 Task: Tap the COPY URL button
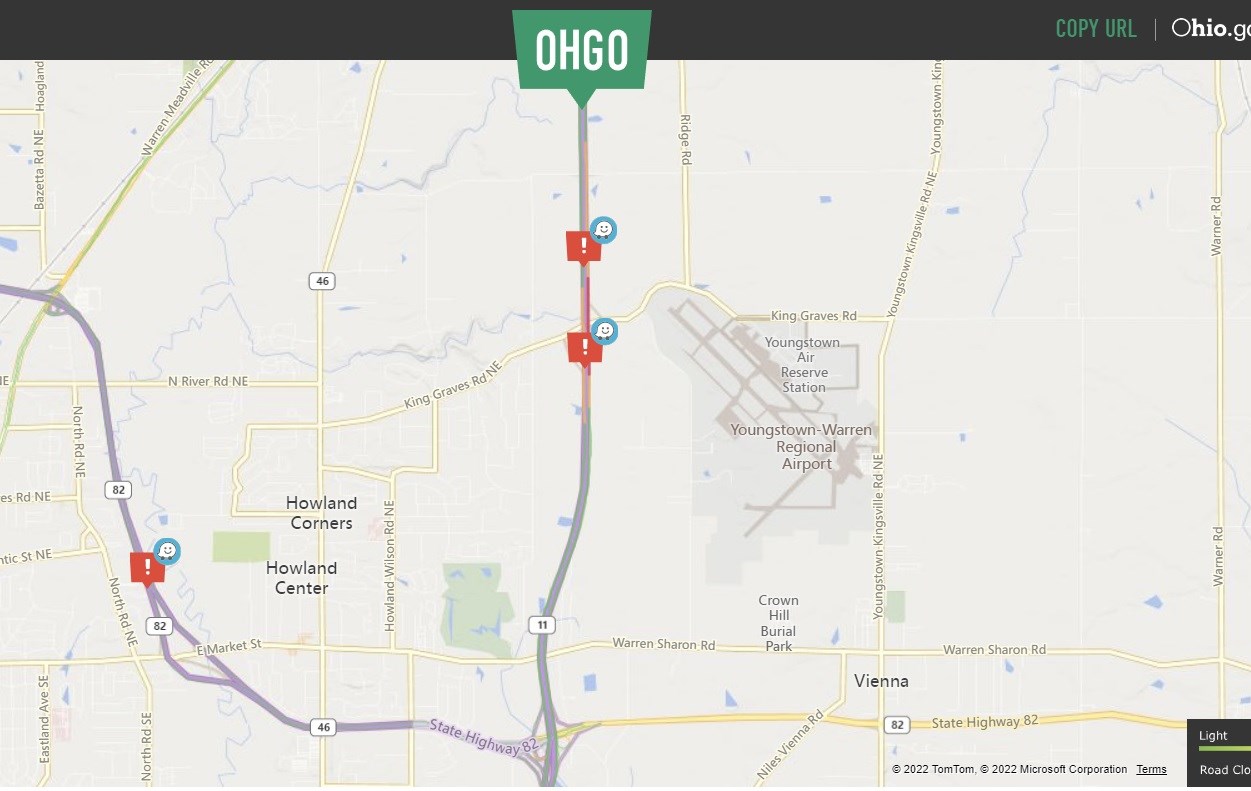(1096, 29)
